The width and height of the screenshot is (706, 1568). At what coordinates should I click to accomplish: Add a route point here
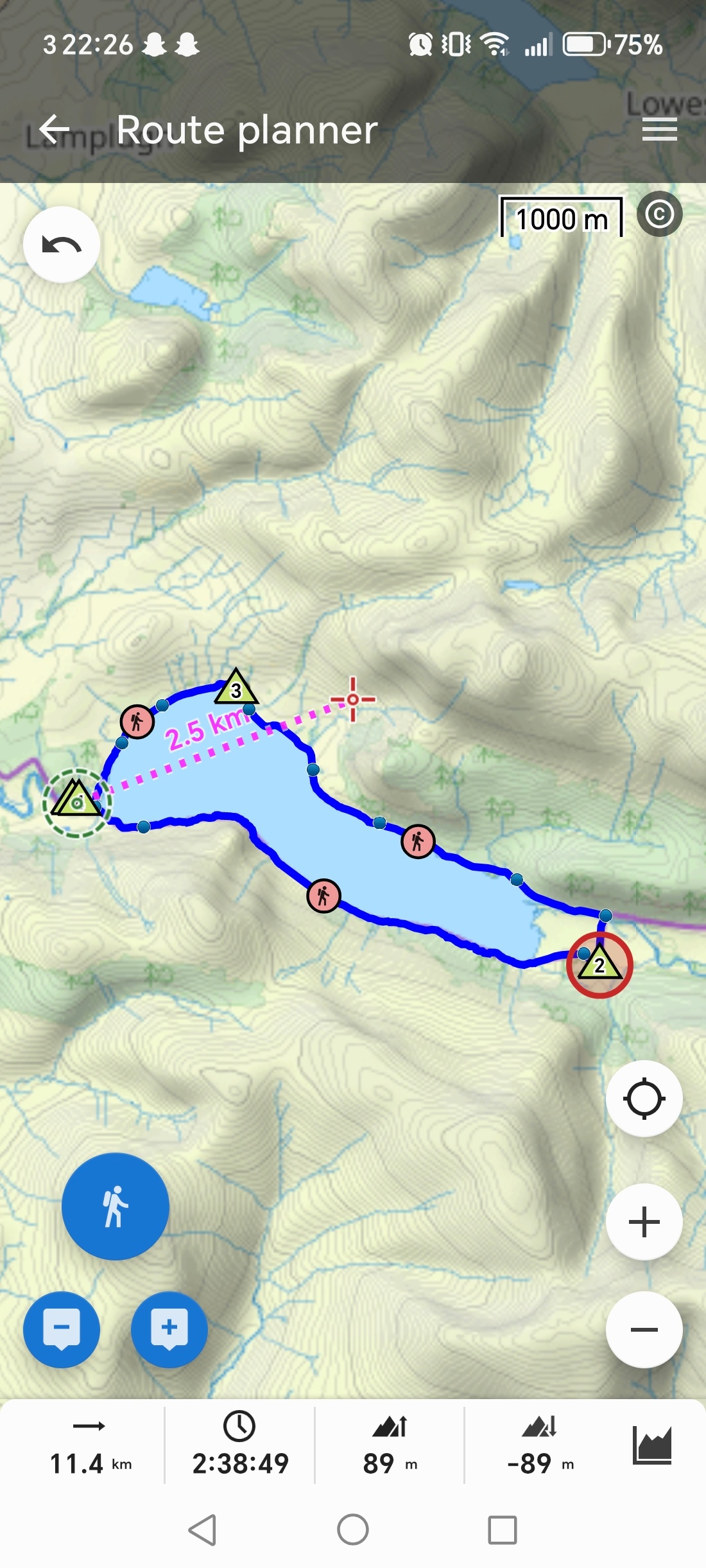click(x=169, y=1329)
